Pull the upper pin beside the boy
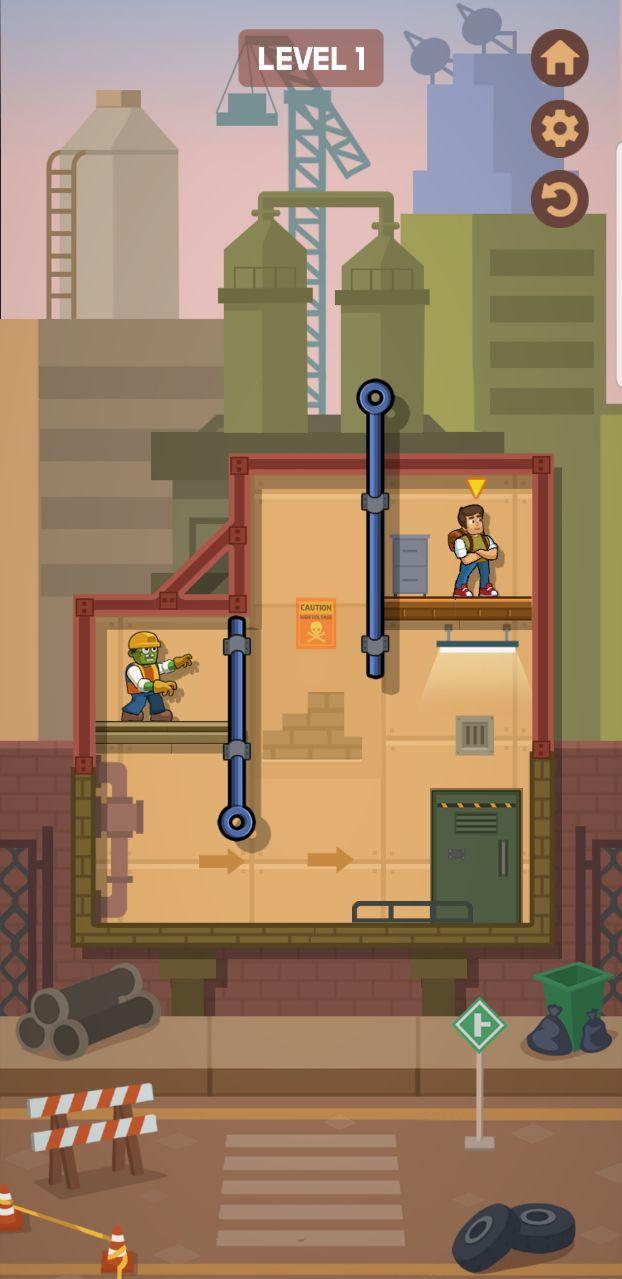 click(375, 399)
